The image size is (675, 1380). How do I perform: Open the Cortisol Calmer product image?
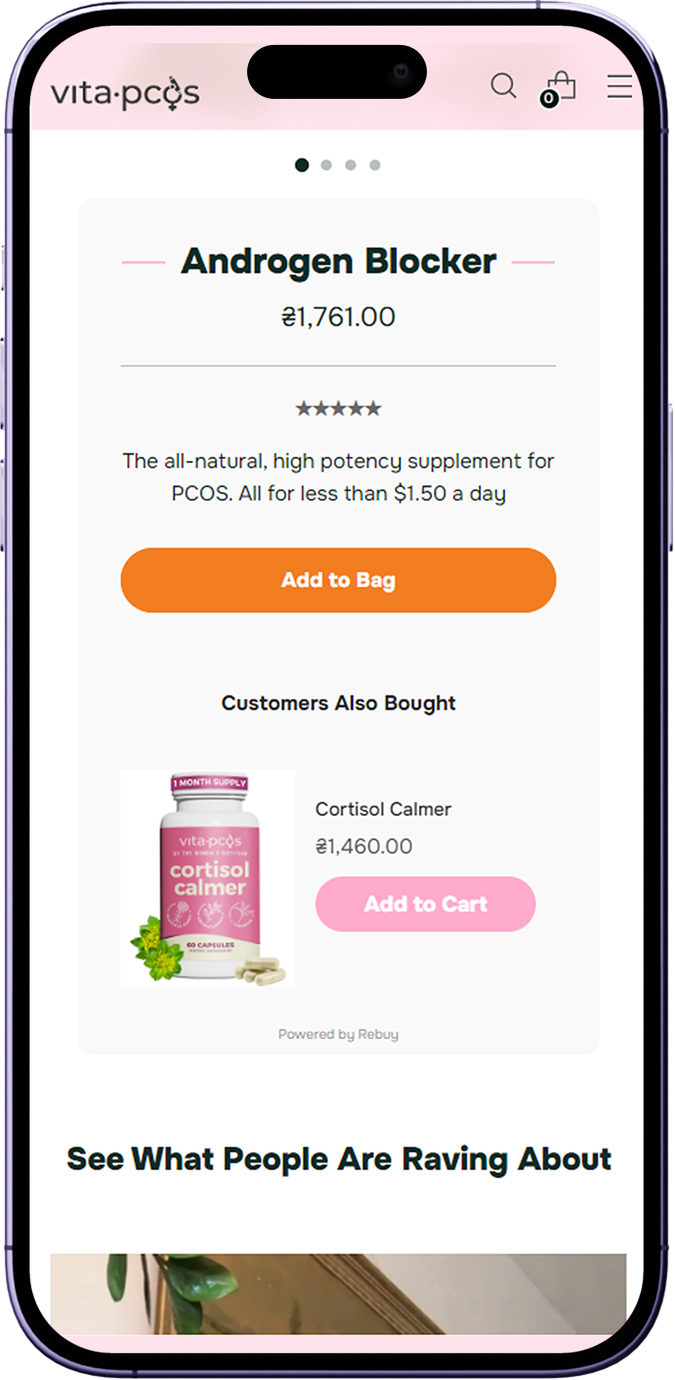pyautogui.click(x=208, y=878)
